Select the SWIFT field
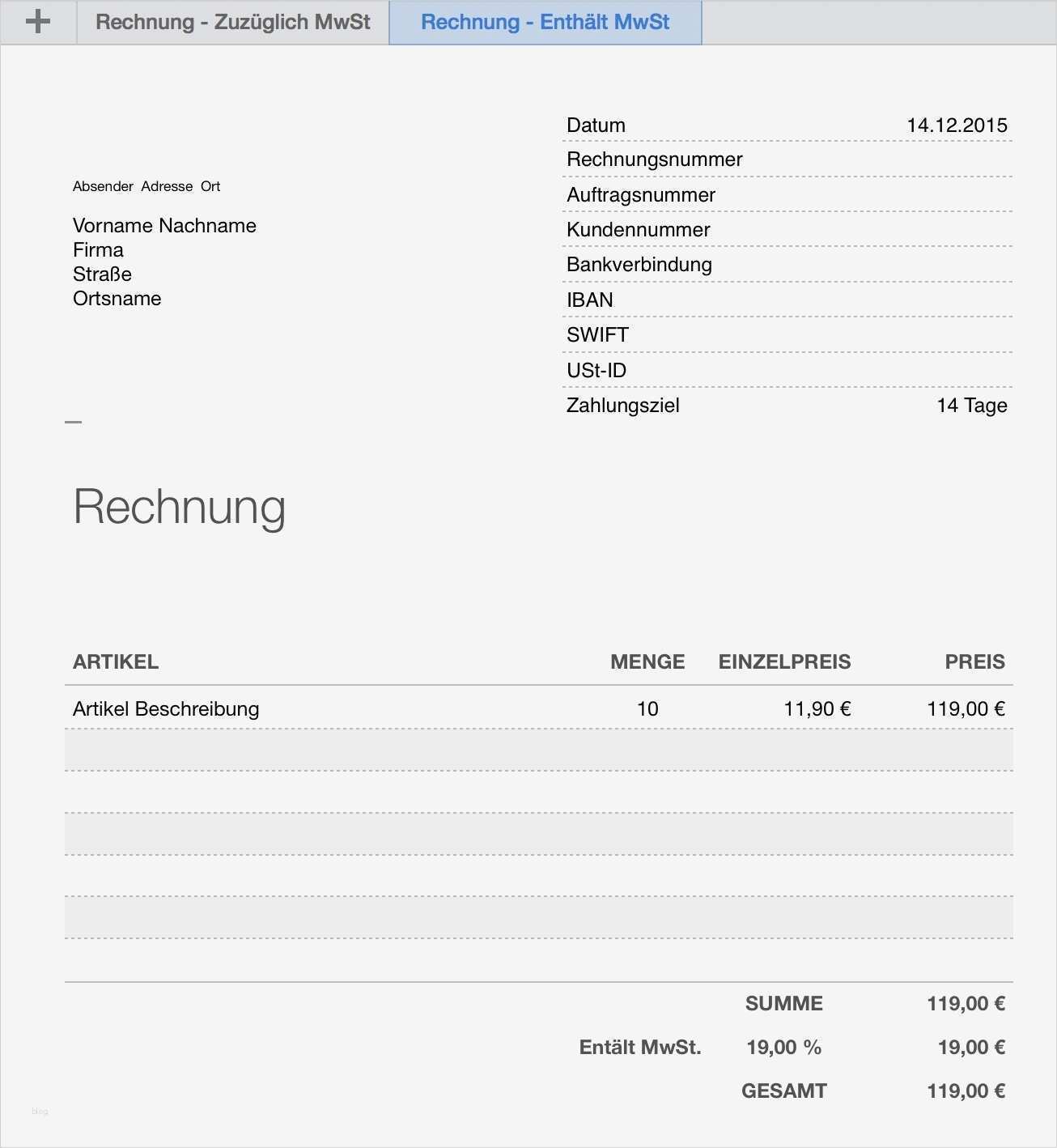The image size is (1057, 1148). coord(597,334)
